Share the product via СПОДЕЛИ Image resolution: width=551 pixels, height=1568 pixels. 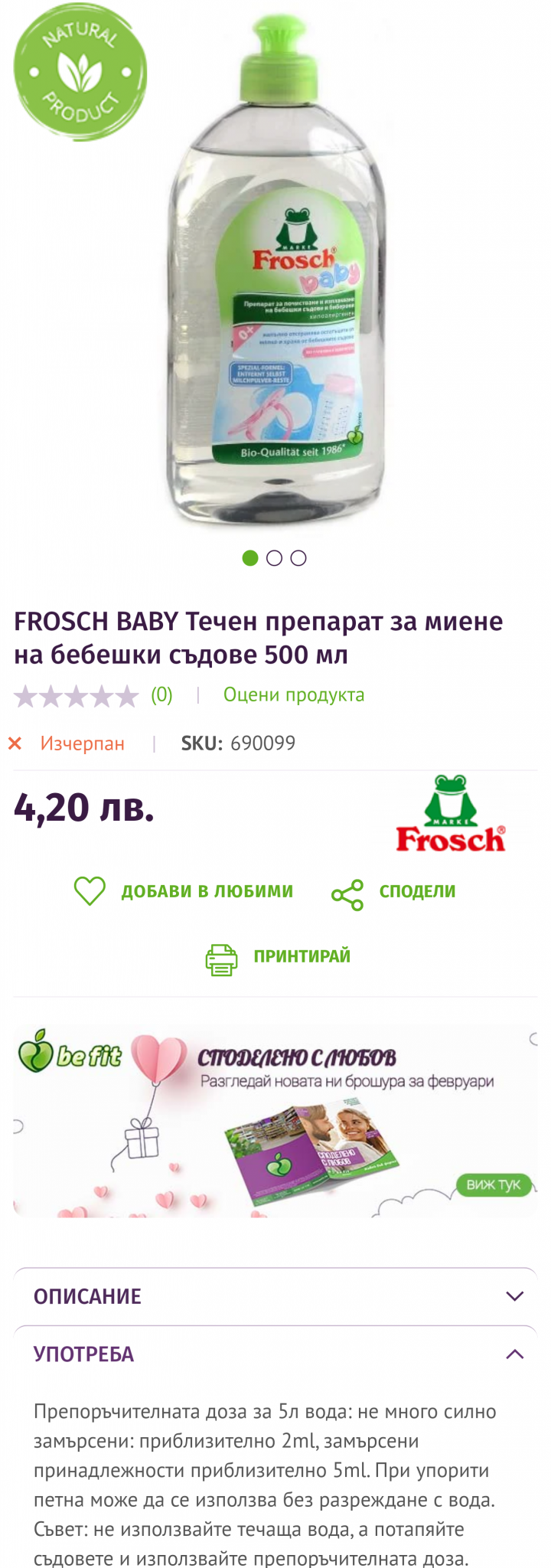click(393, 893)
